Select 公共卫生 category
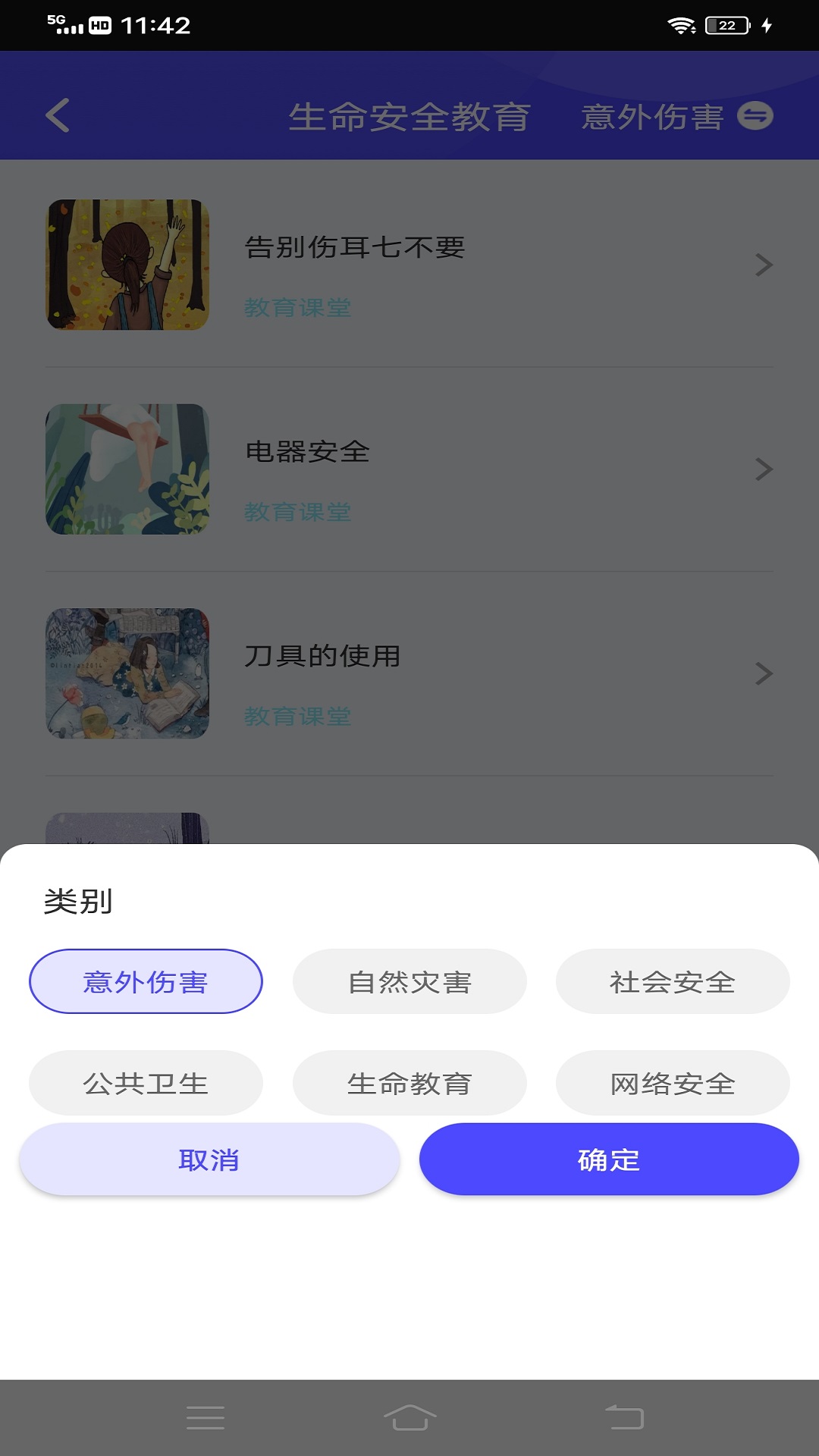This screenshot has width=819, height=1456. pyautogui.click(x=146, y=1083)
